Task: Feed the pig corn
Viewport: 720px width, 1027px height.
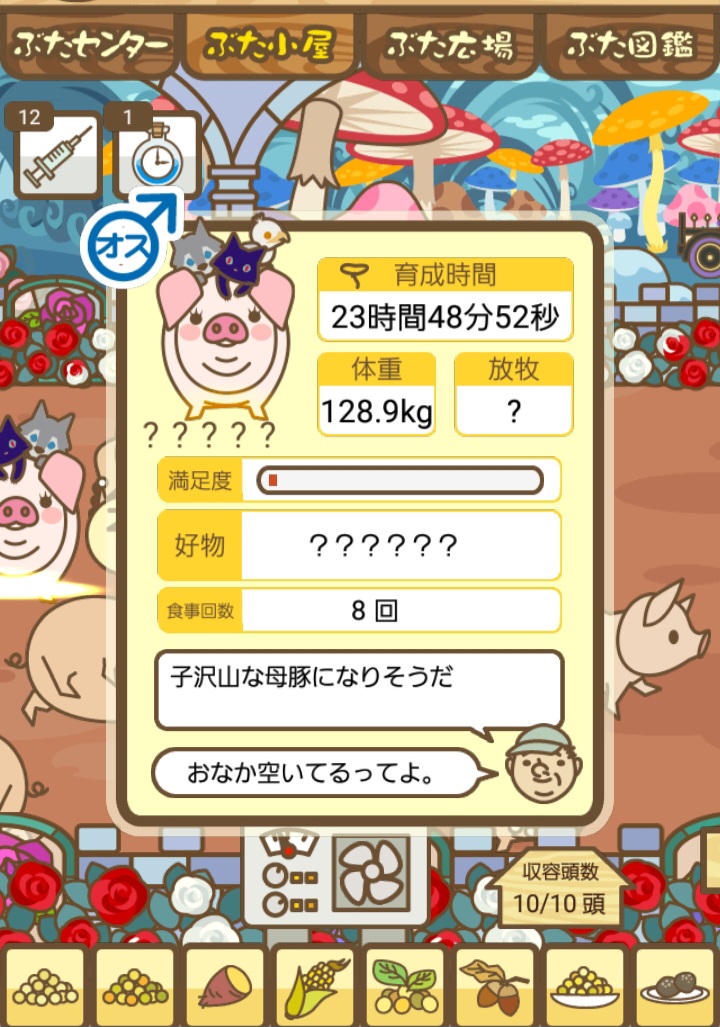Action: (315, 986)
